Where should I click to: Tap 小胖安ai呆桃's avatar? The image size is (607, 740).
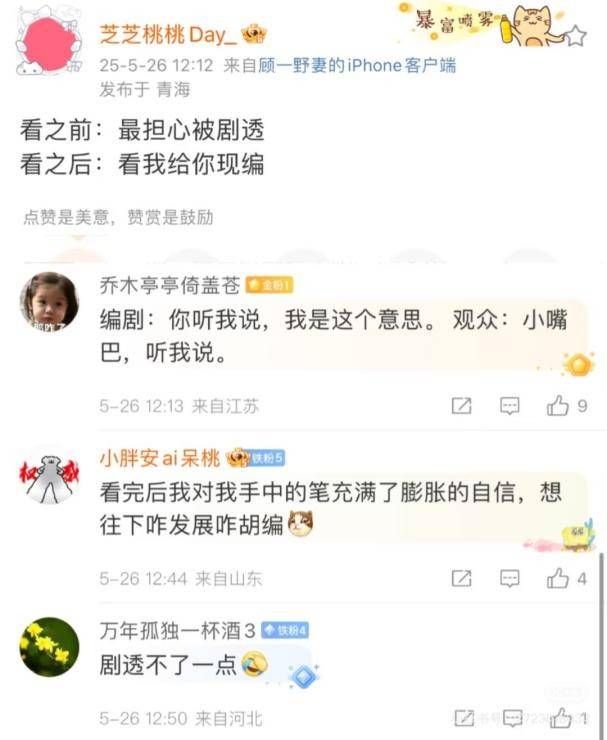pyautogui.click(x=49, y=474)
